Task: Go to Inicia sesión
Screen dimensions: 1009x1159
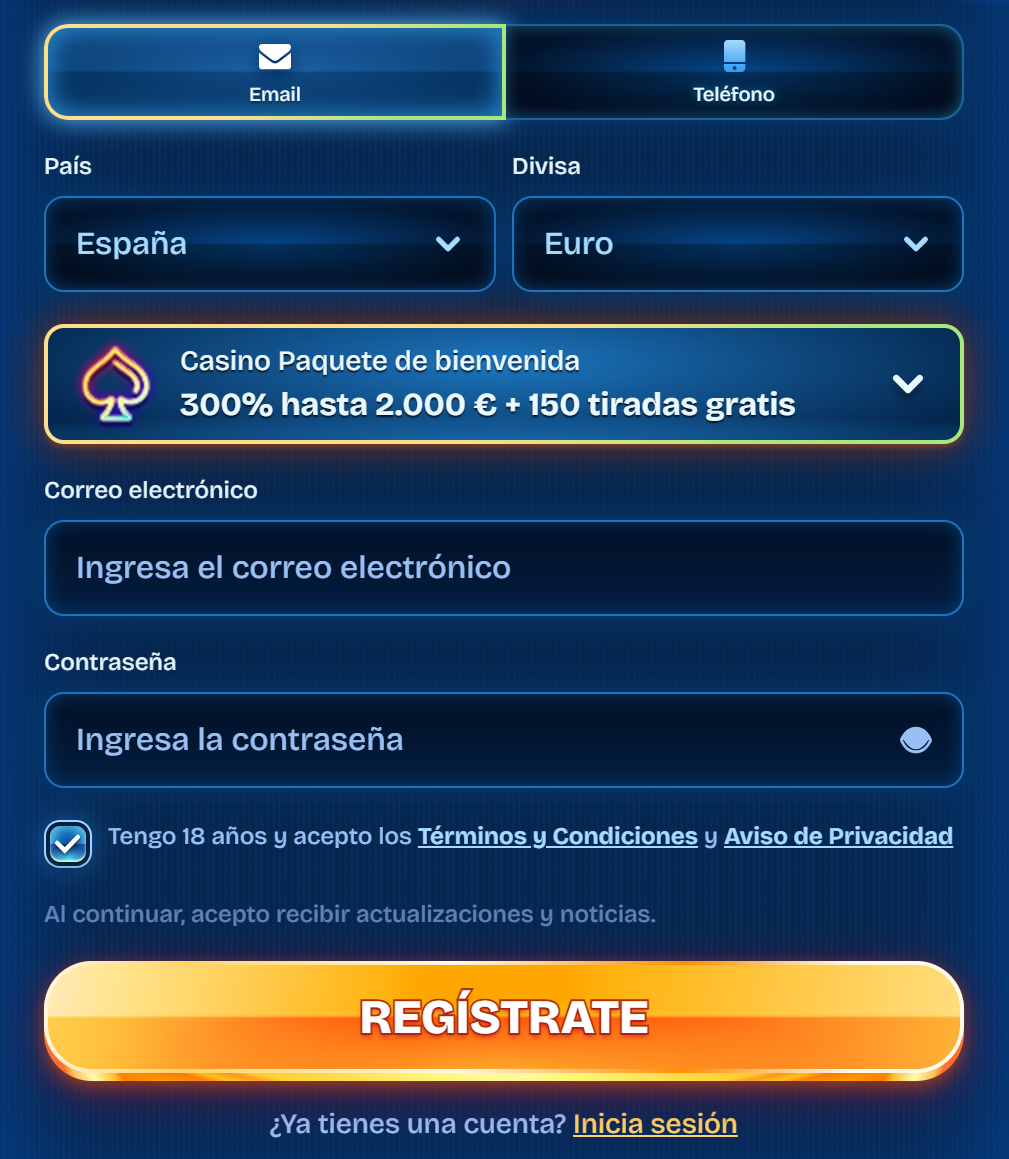Action: (655, 1124)
